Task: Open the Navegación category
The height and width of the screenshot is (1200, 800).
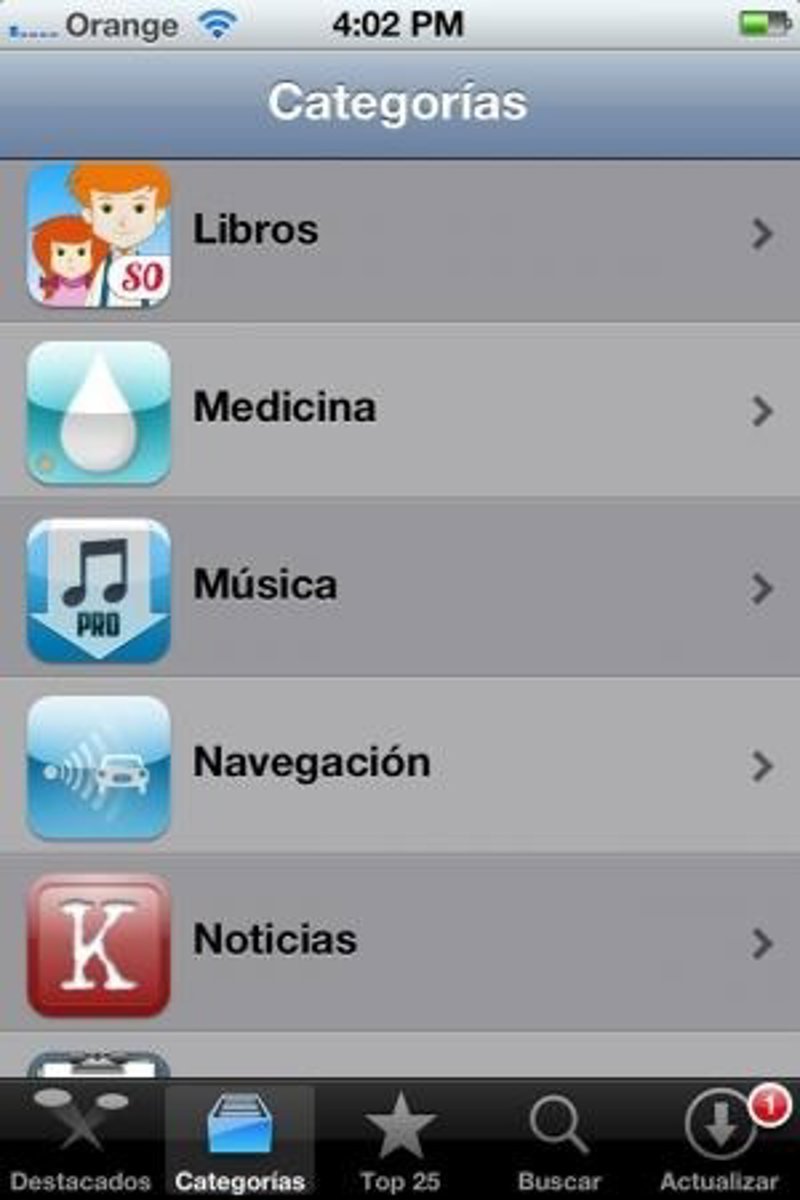Action: coord(400,765)
